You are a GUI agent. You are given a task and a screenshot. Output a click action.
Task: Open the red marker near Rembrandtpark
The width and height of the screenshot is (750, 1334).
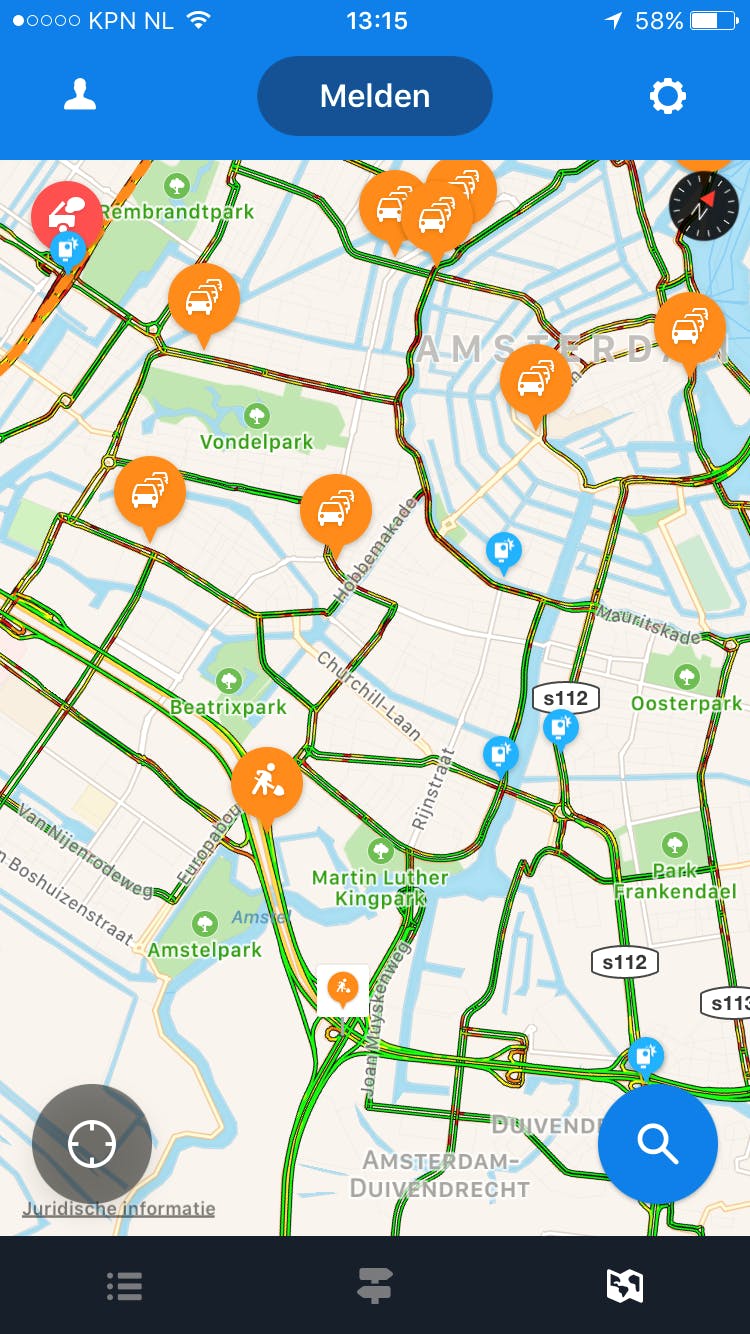(66, 214)
